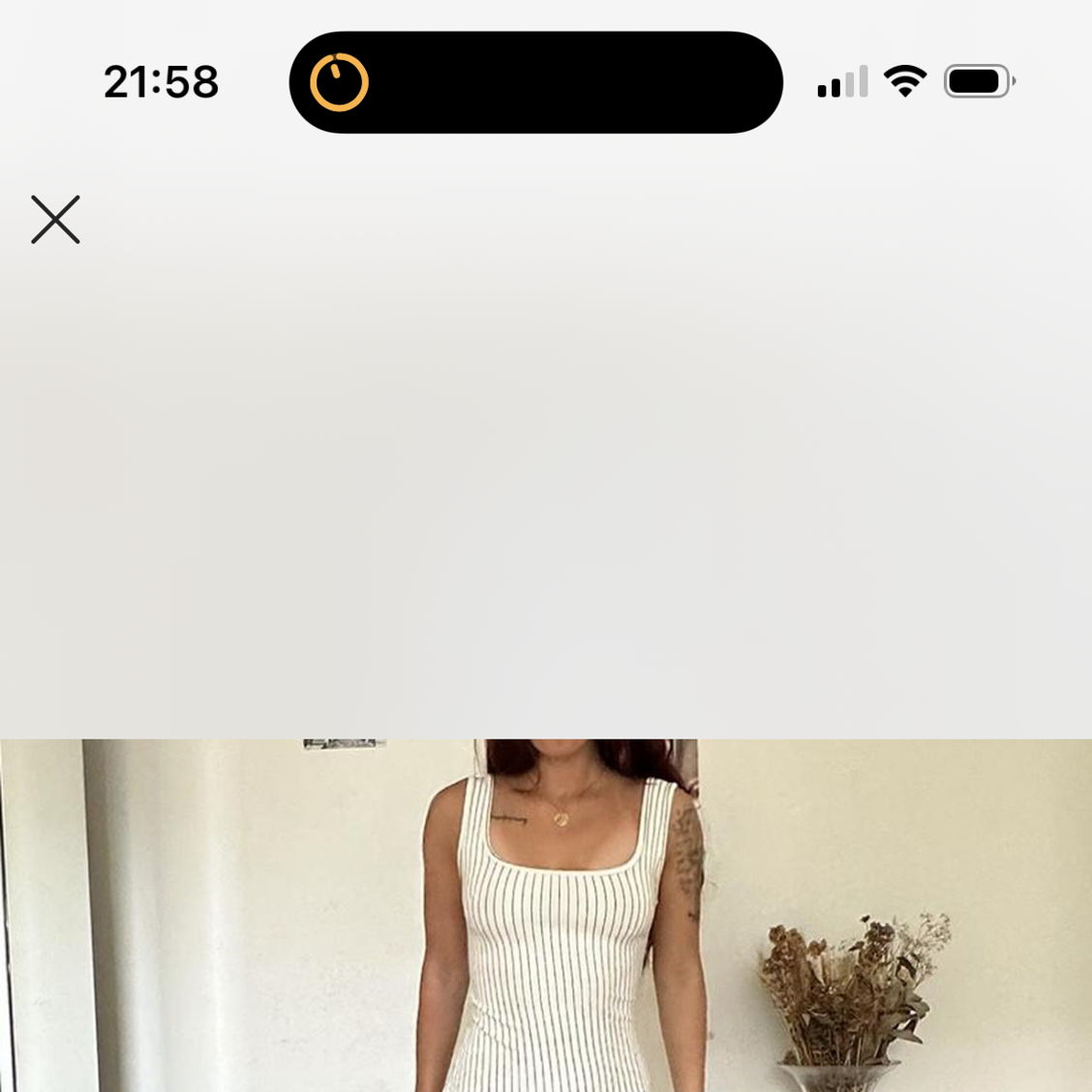Screen dimensions: 1092x1092
Task: Open the timer in the Dynamic Island
Action: click(340, 82)
